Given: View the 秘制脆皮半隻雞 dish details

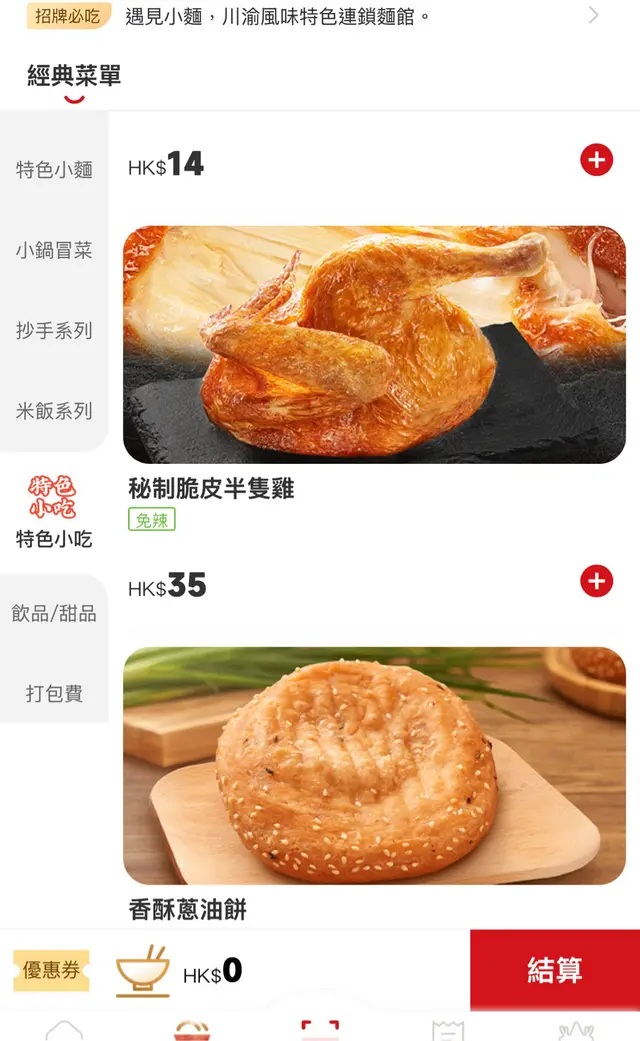Looking at the screenshot, I should coord(374,345).
